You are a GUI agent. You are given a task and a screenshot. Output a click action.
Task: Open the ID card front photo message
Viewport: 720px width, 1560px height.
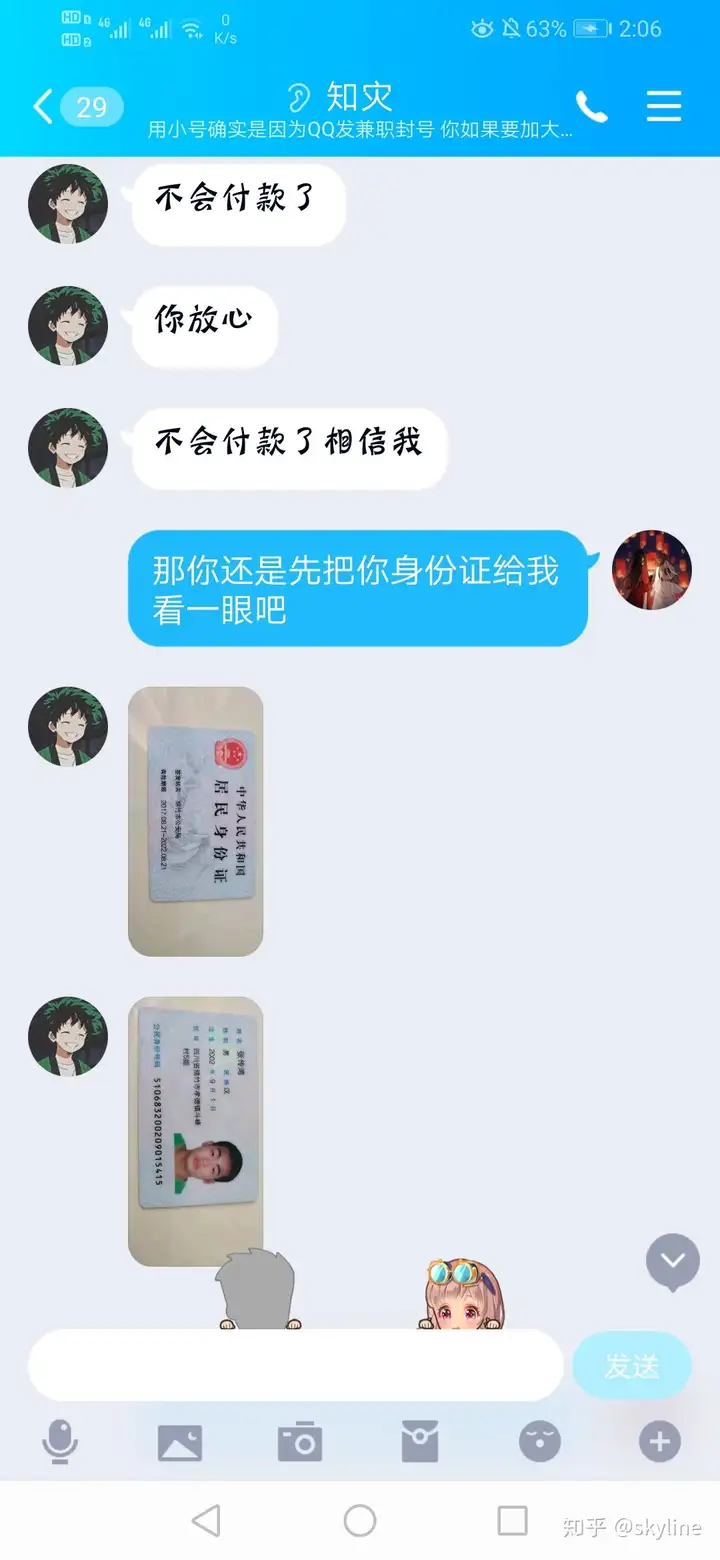pyautogui.click(x=196, y=821)
